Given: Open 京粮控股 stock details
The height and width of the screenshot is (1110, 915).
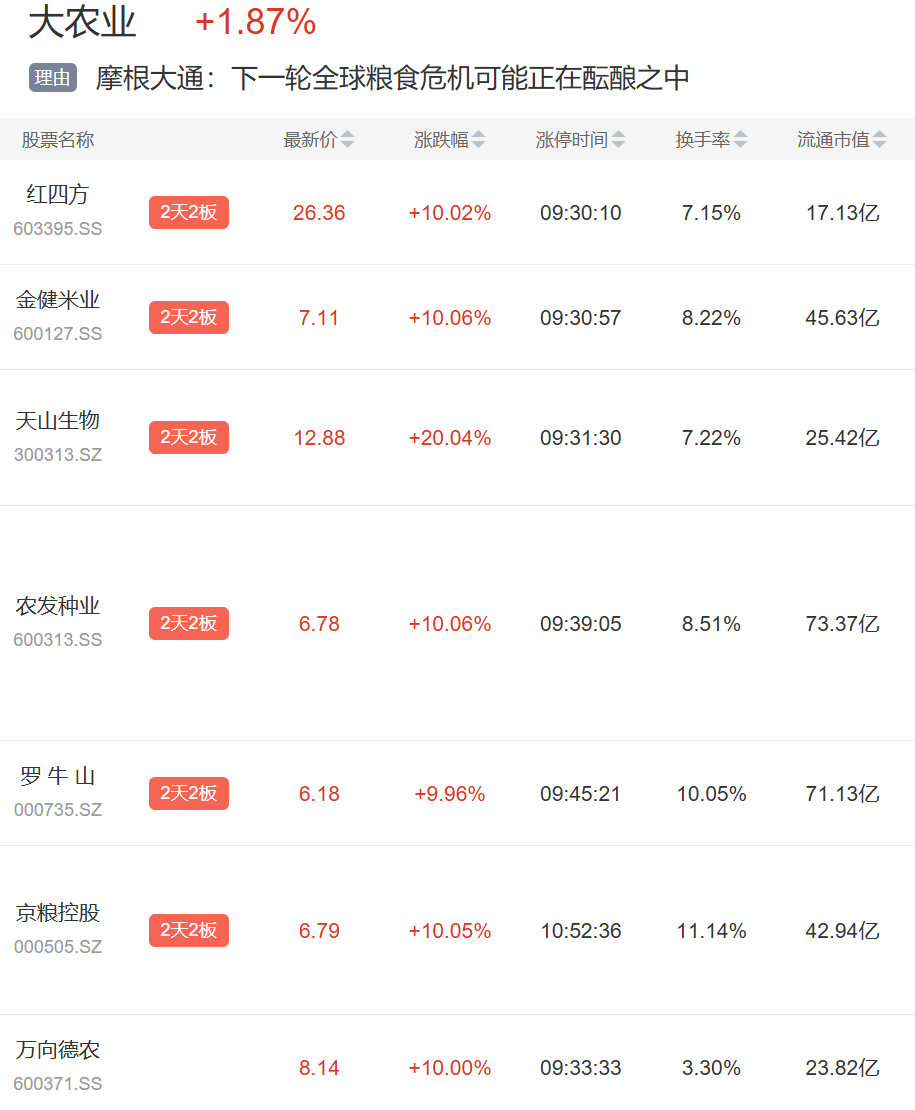Looking at the screenshot, I should click(x=457, y=930).
